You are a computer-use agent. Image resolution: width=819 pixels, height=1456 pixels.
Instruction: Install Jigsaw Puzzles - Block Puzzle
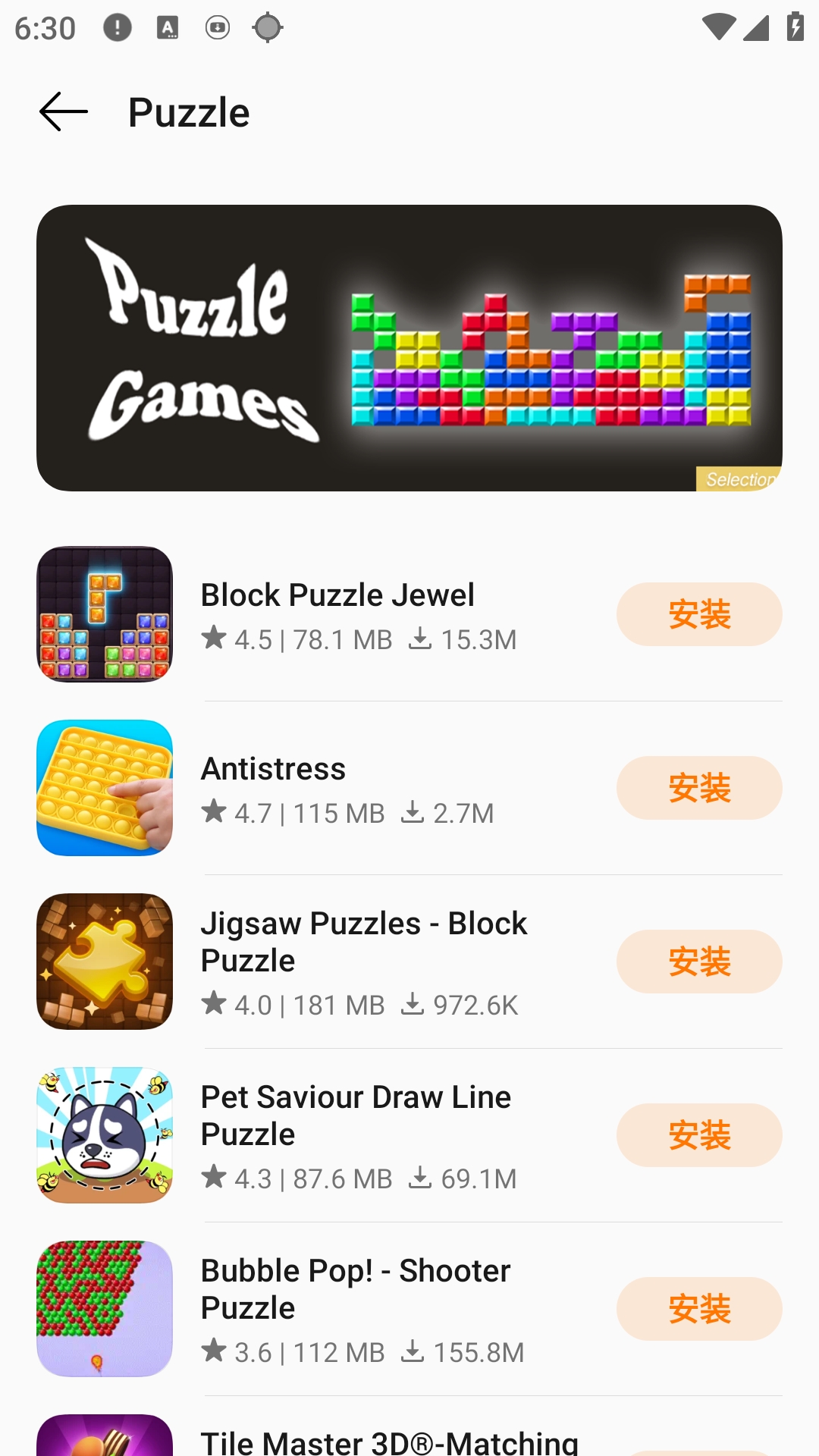pos(698,962)
